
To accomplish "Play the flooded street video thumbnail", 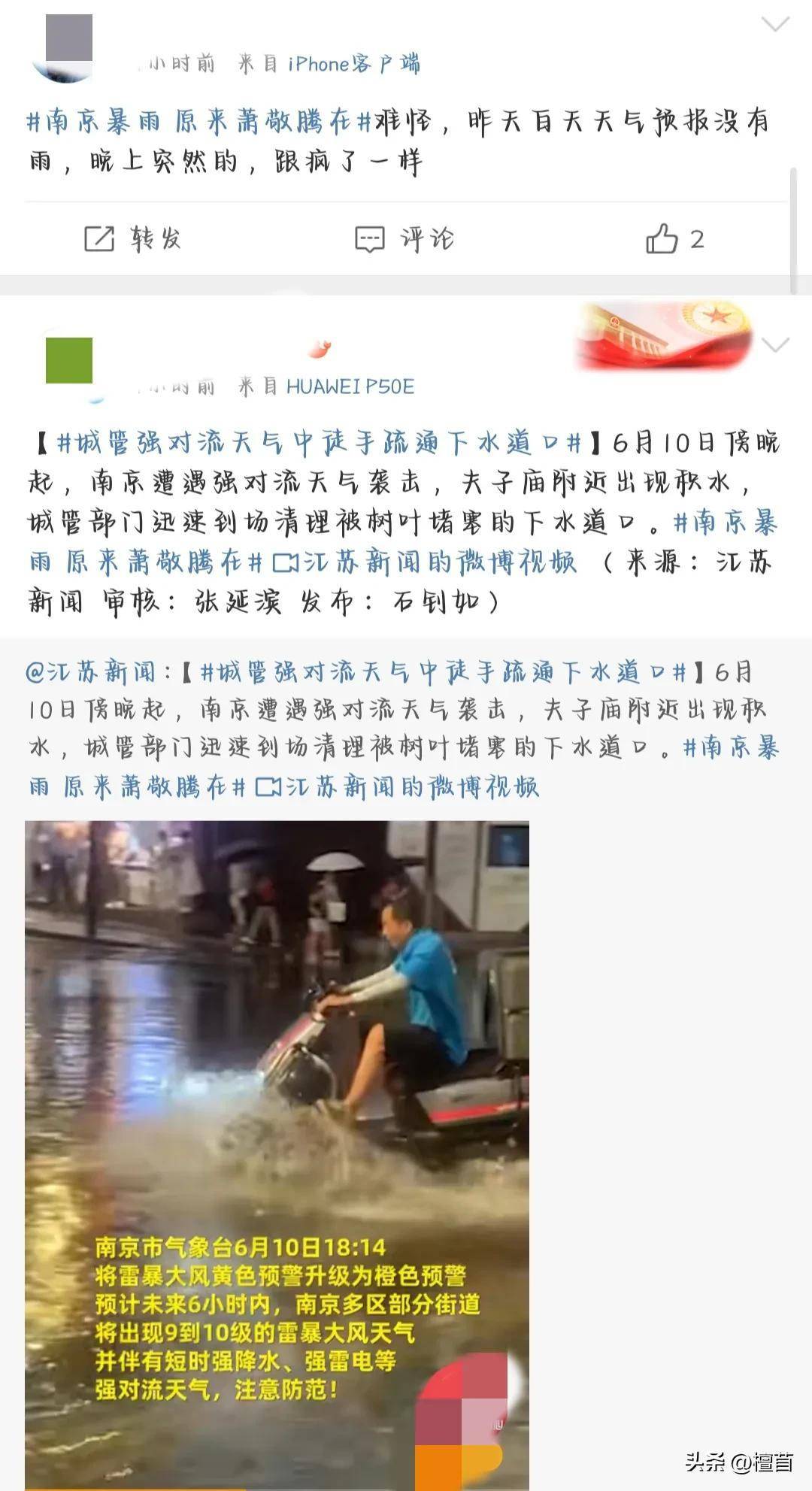I will (277, 1155).
